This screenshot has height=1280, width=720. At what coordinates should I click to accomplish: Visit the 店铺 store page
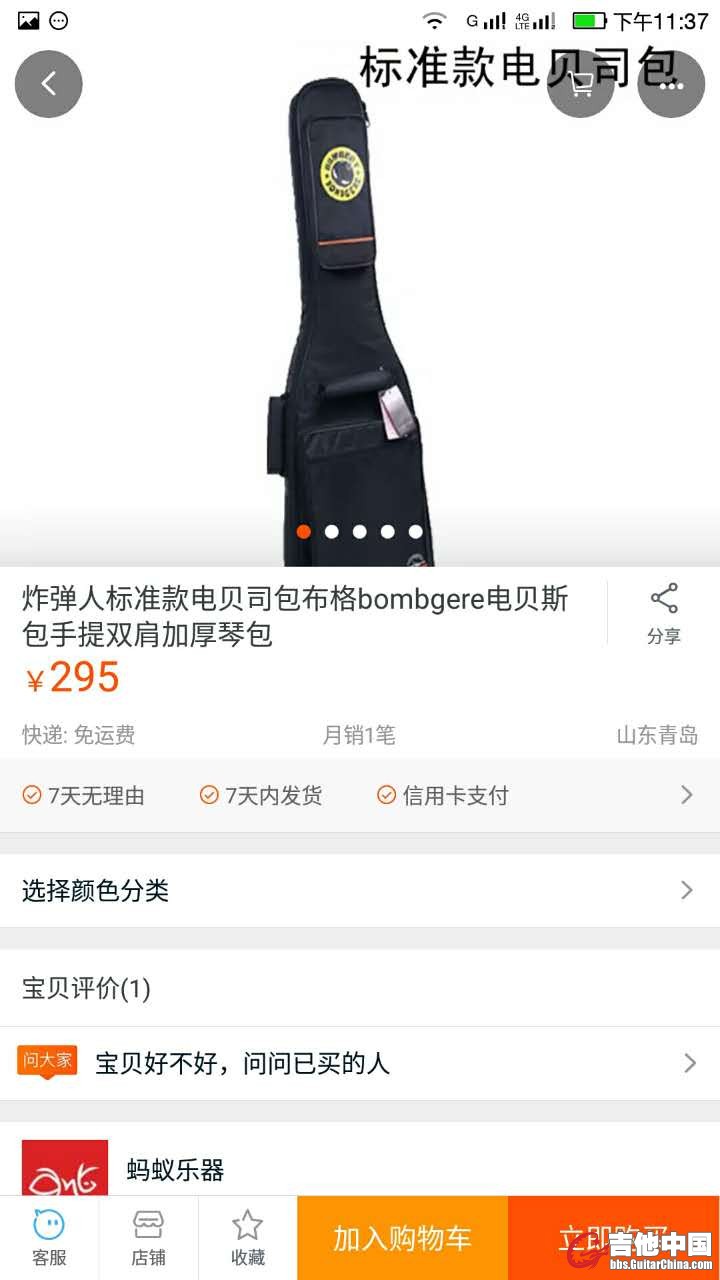click(x=148, y=1238)
